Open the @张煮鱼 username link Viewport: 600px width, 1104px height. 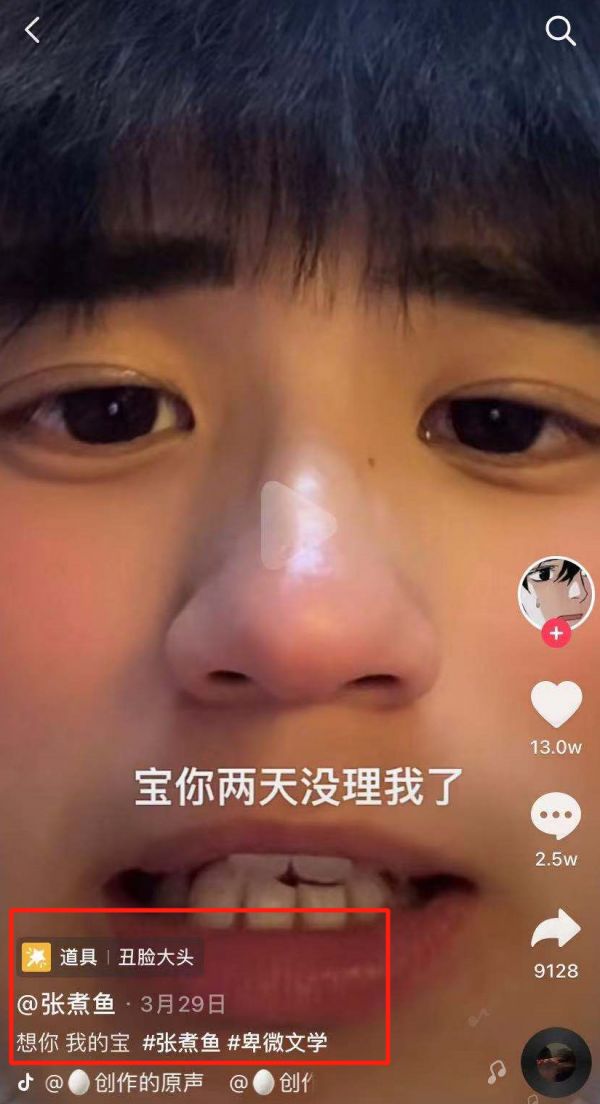click(66, 1004)
